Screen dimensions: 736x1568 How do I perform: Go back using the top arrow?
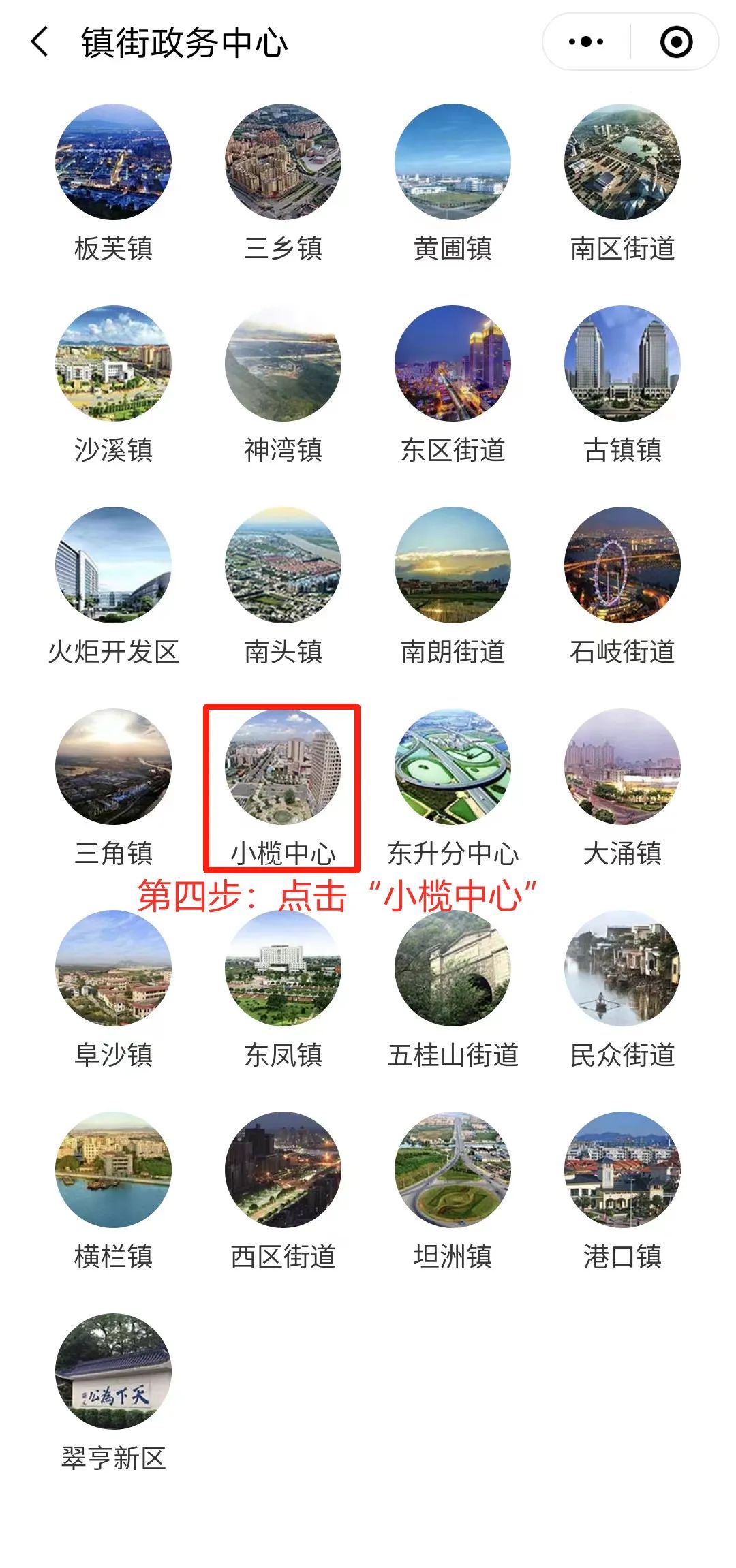point(40,42)
